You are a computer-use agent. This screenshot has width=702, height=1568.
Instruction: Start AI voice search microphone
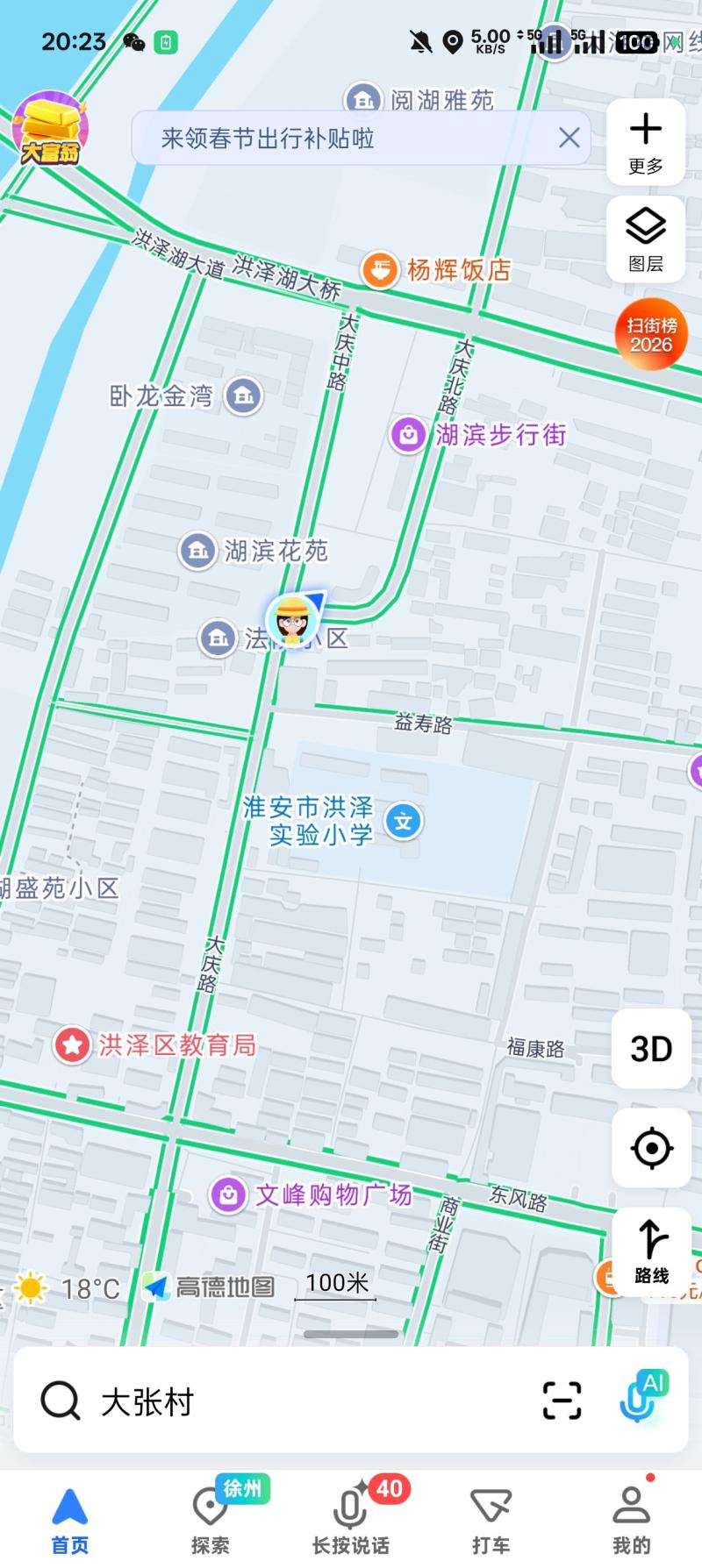pyautogui.click(x=641, y=1399)
